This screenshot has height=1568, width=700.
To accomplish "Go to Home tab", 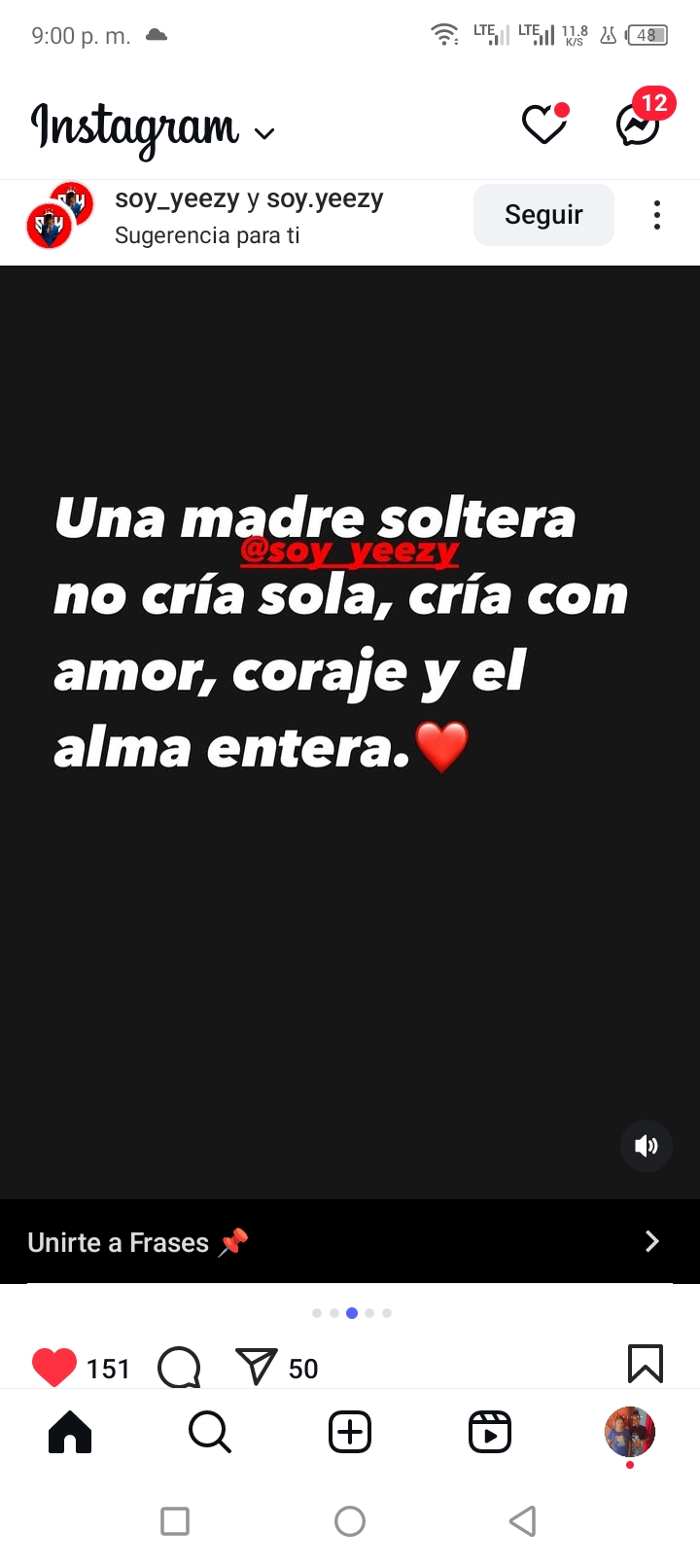I will pos(70,1433).
